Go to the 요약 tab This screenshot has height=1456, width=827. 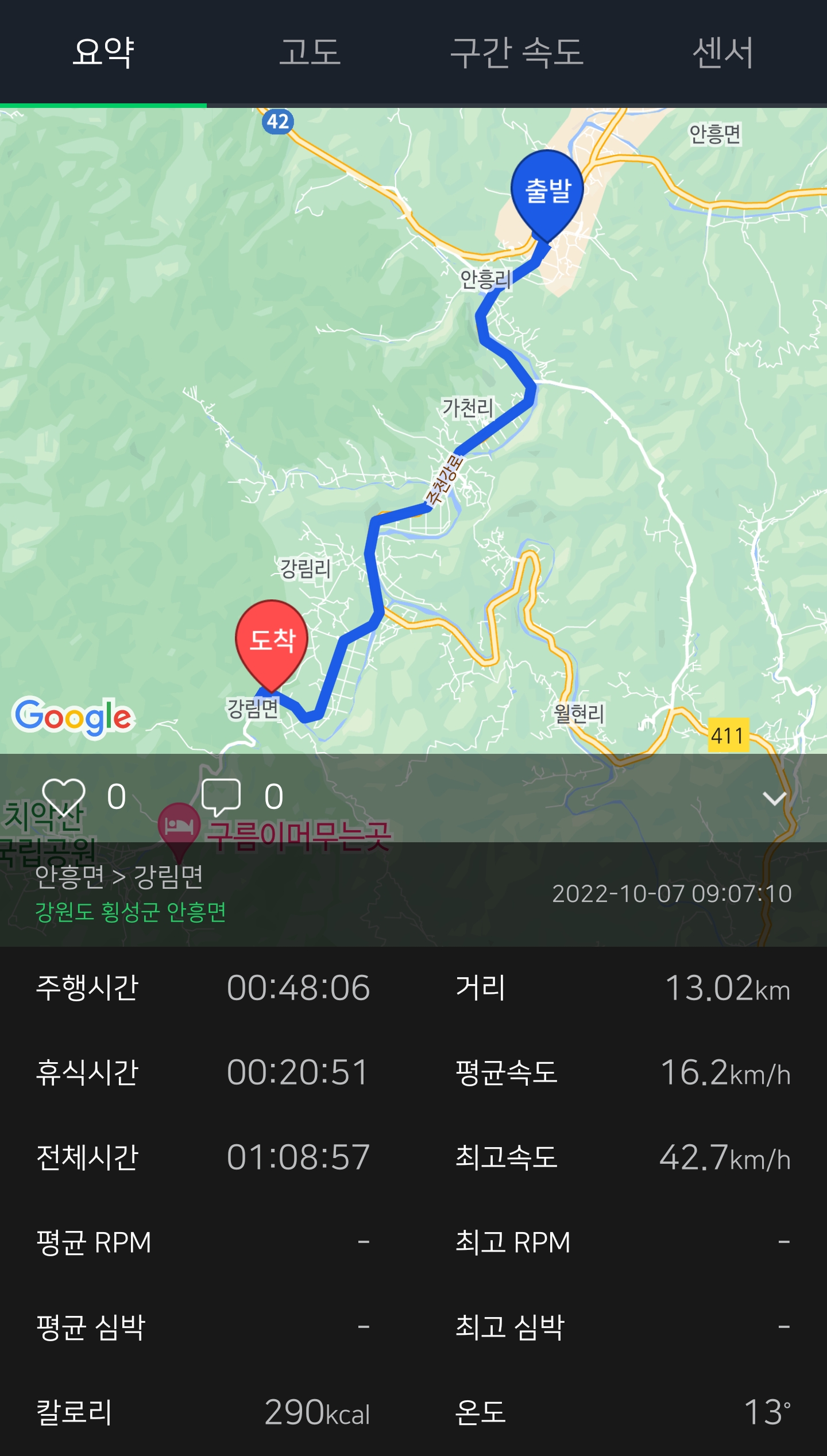click(x=103, y=52)
